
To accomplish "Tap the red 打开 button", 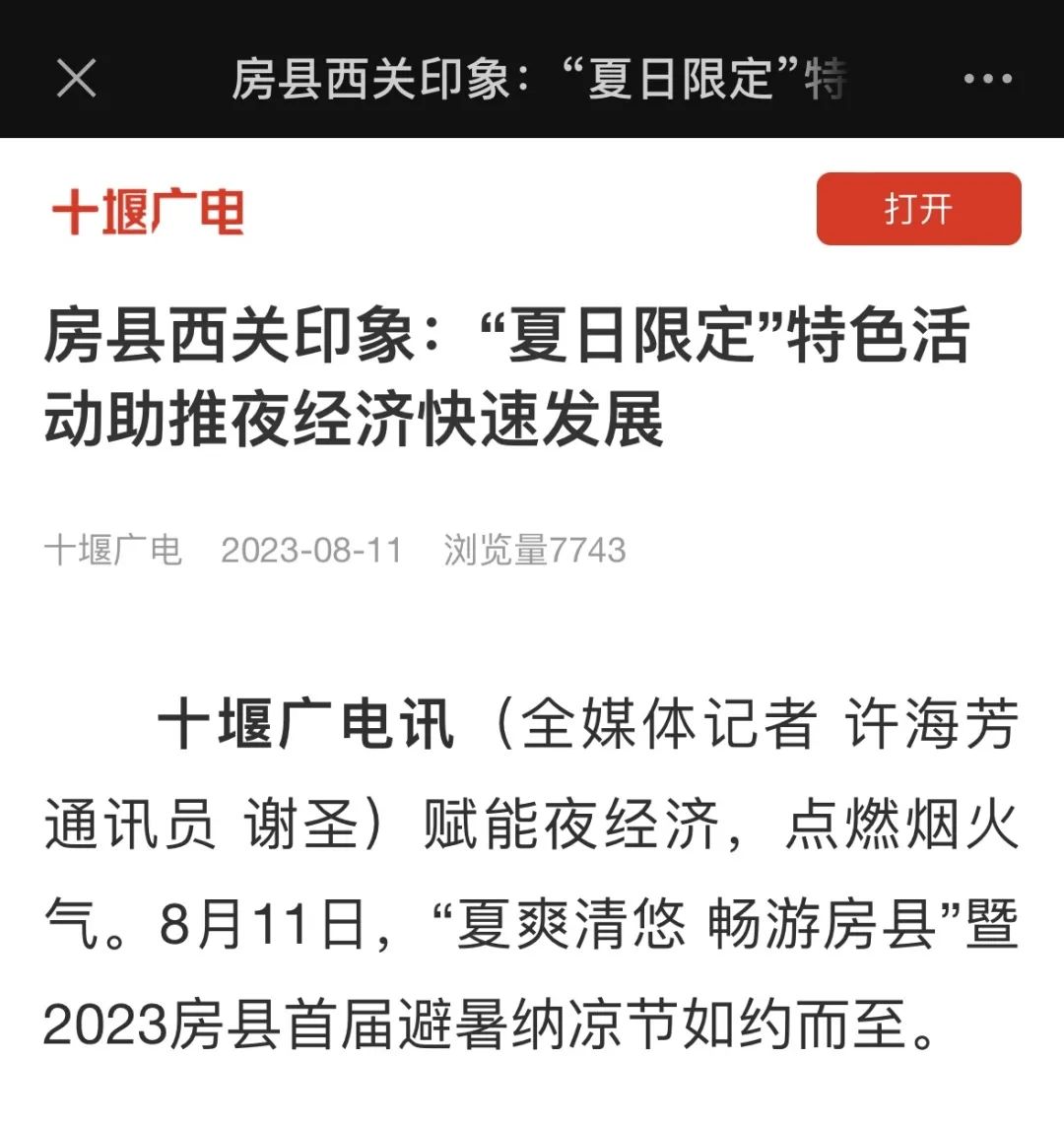I will (x=918, y=209).
